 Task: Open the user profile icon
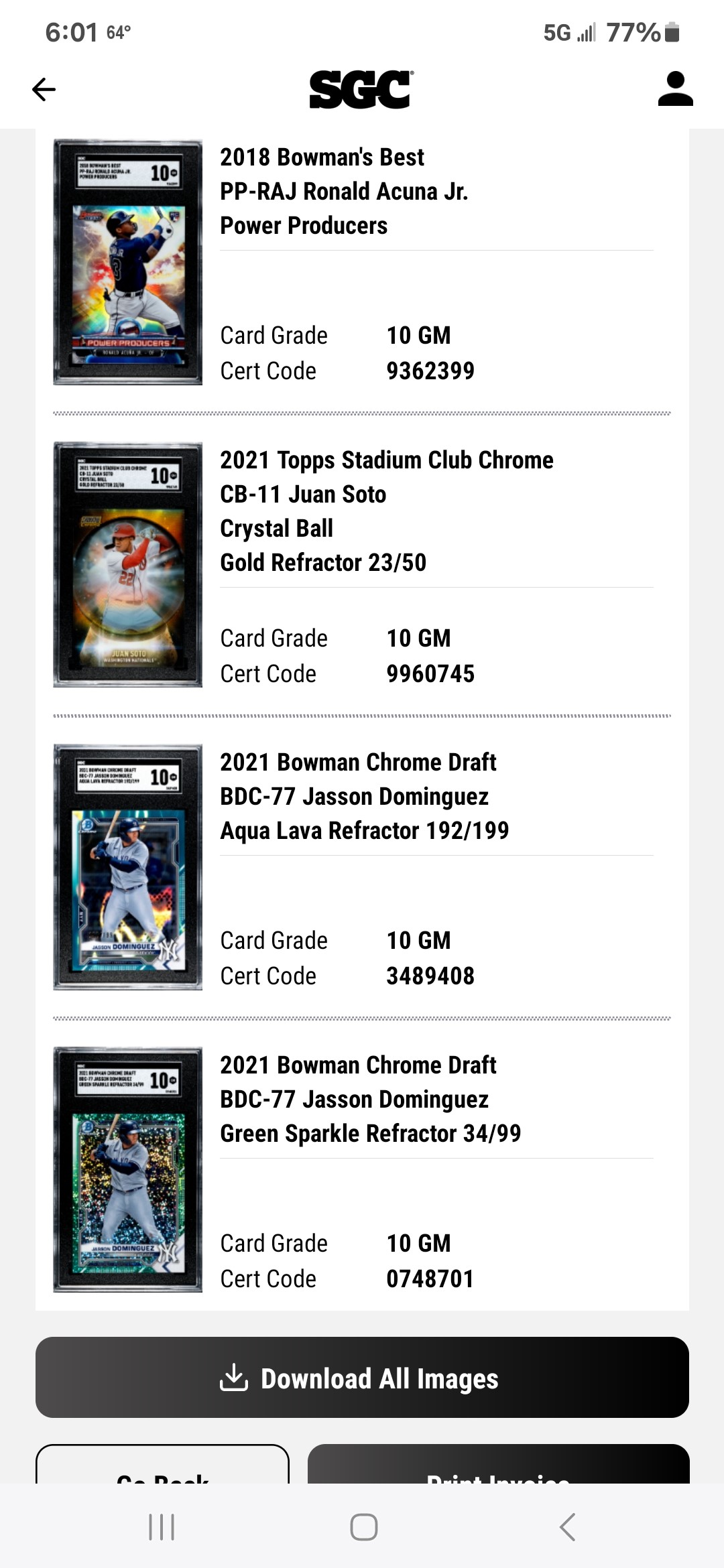[675, 89]
